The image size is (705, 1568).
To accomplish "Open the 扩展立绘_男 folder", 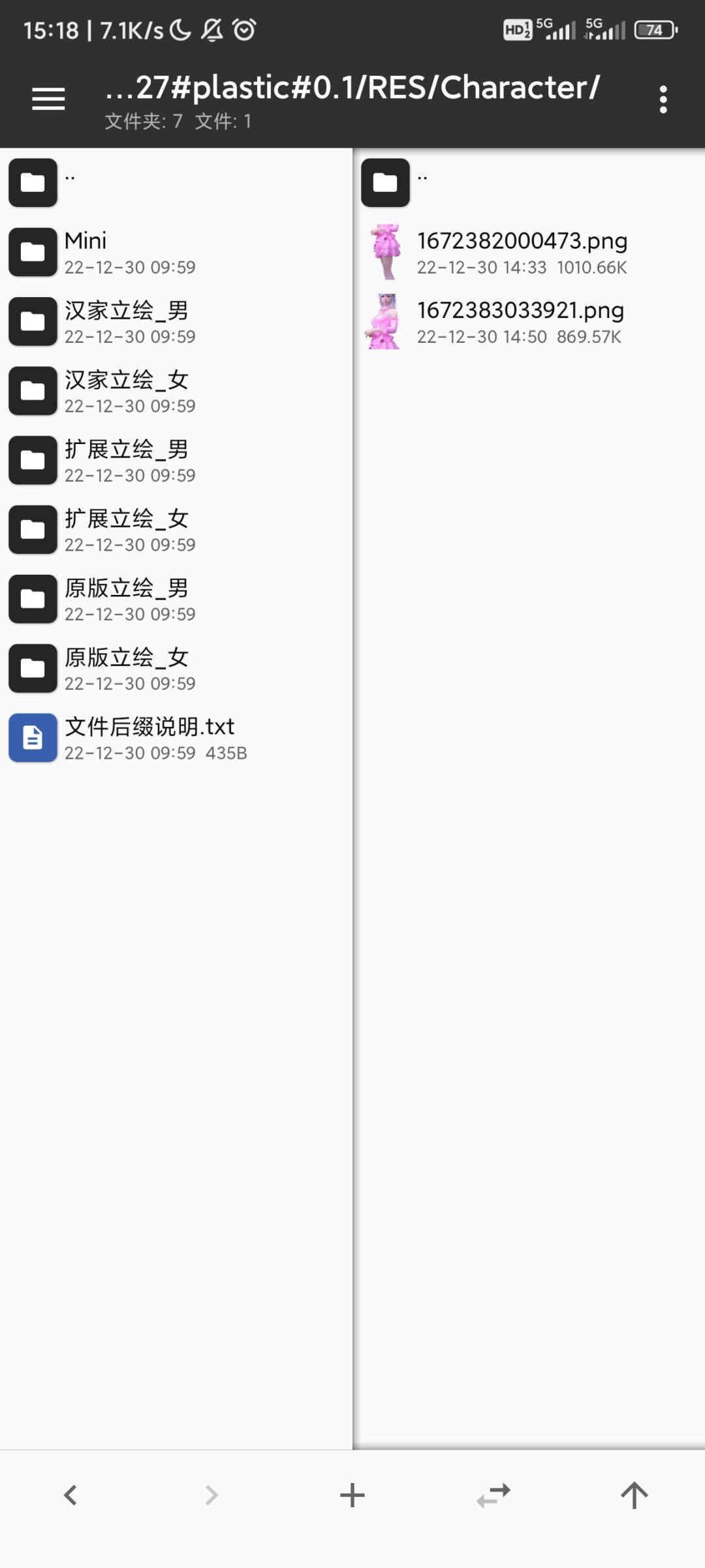I will pyautogui.click(x=129, y=460).
